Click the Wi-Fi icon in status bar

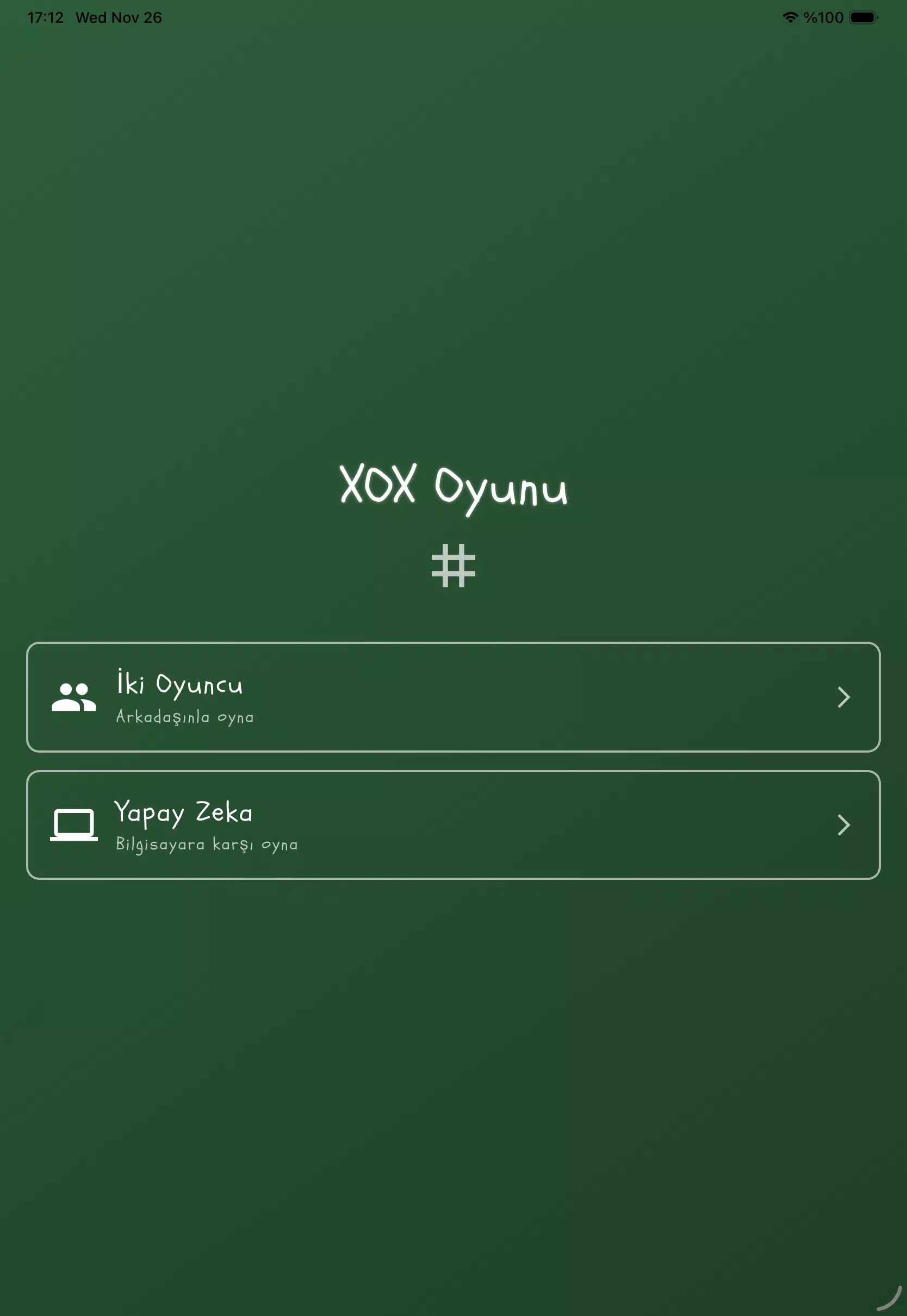(x=790, y=17)
